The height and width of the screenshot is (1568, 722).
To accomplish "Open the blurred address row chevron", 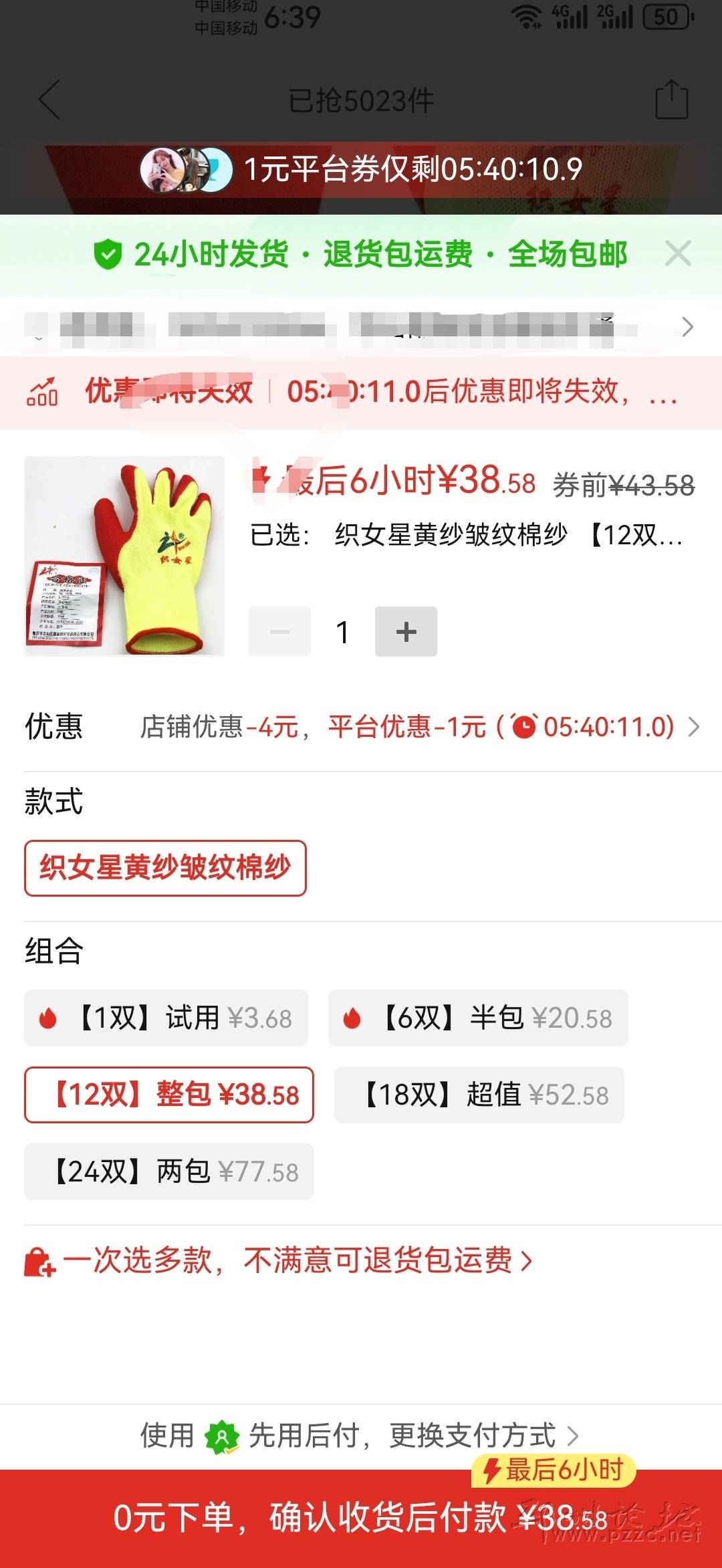I will [687, 327].
